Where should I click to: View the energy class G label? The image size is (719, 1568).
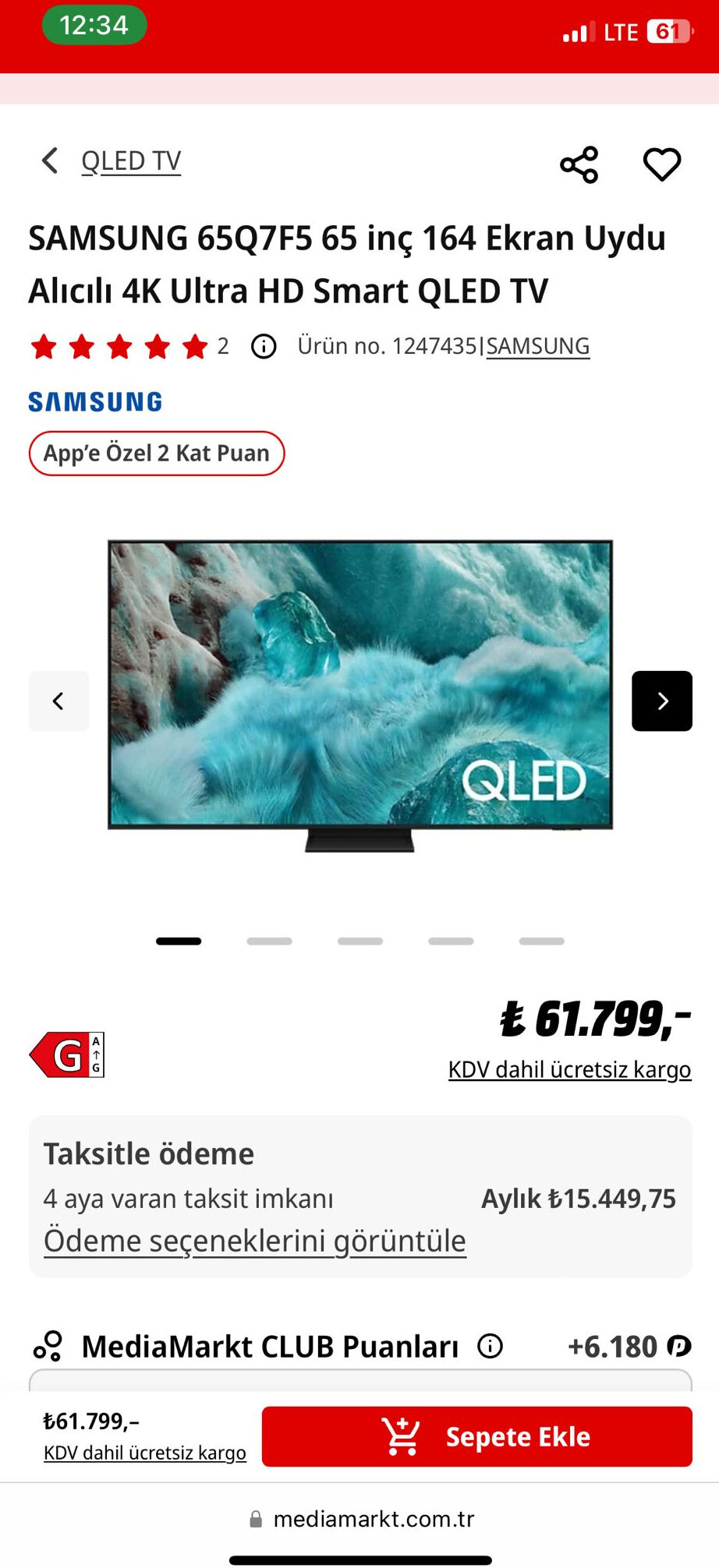coord(67,1055)
